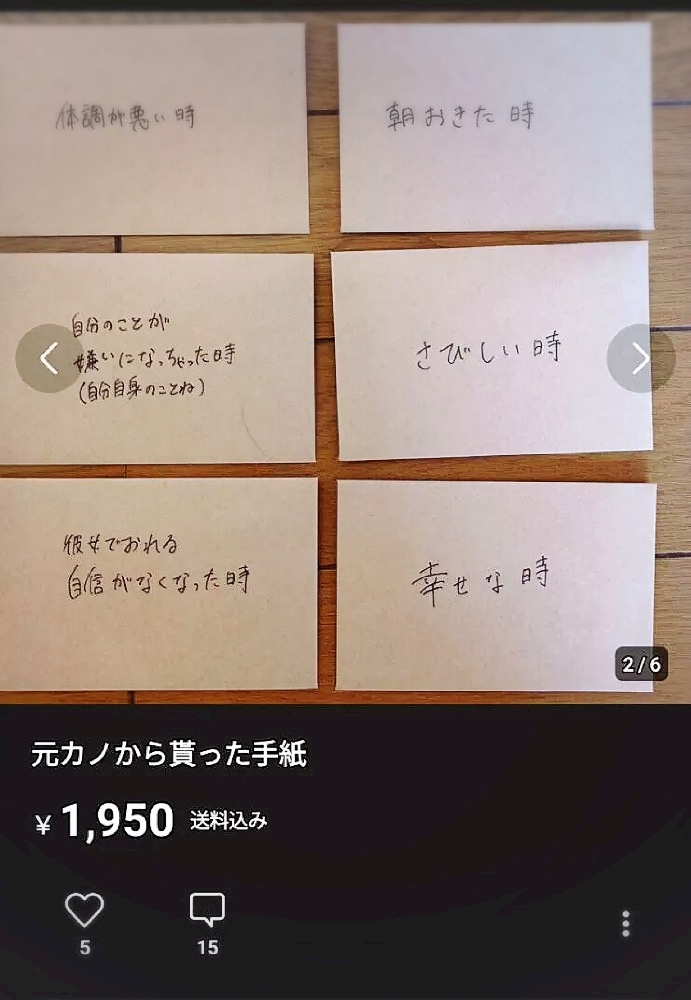Screen dimensions: 691x1000
Task: Open the comments on this listing
Action: point(207,910)
